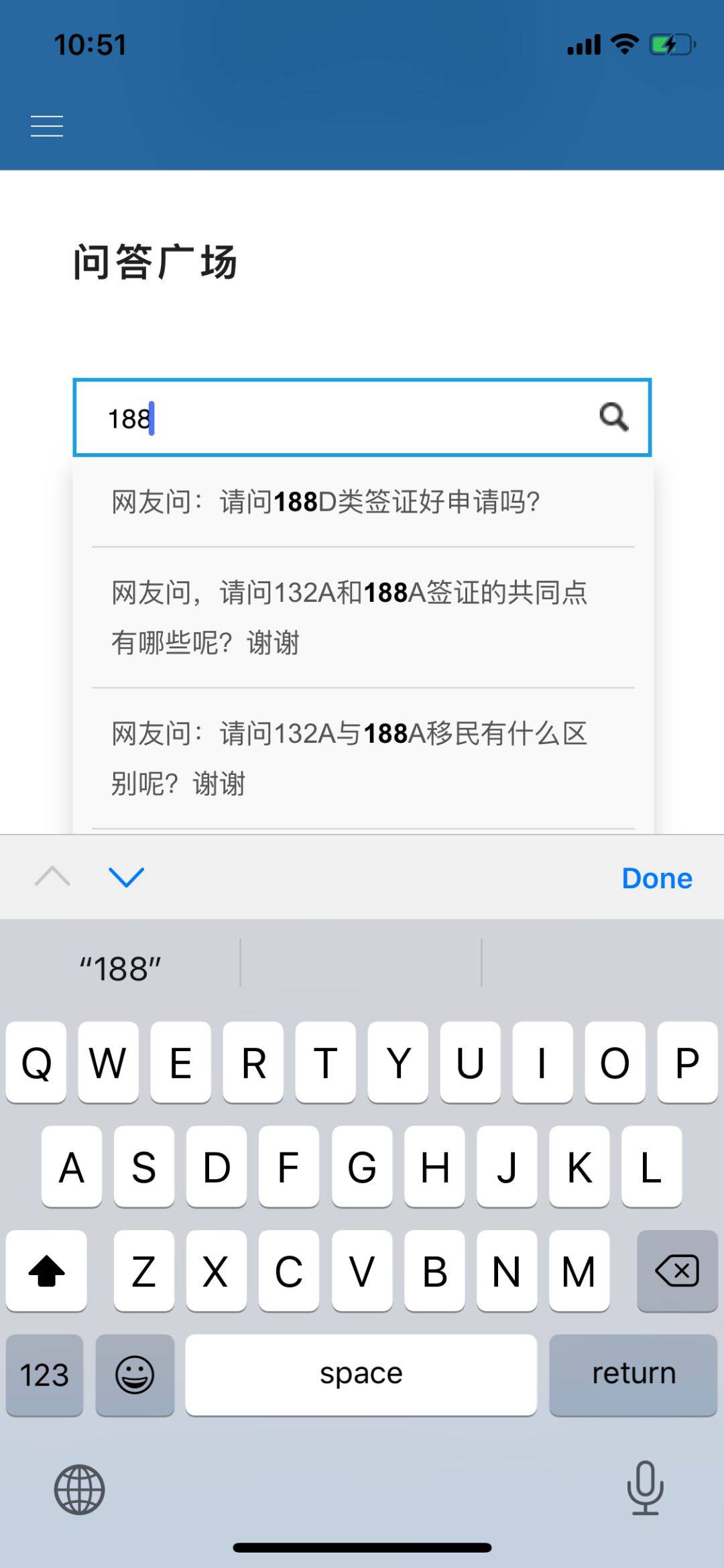Tap the return key

[x=633, y=1375]
